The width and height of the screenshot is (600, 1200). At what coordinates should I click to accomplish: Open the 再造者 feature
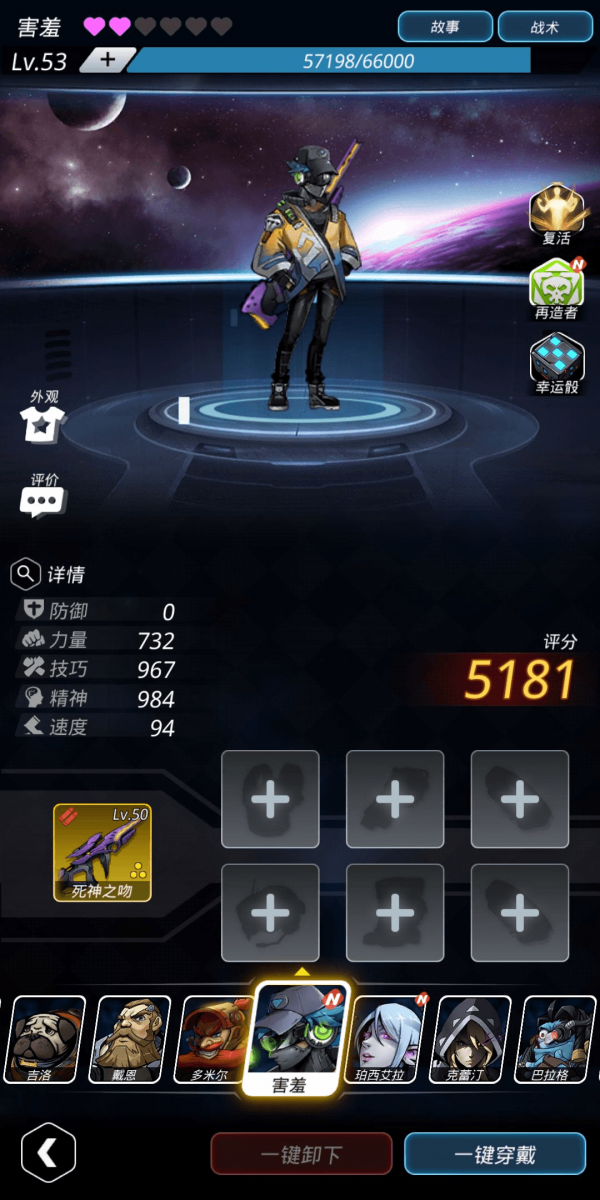coord(556,288)
